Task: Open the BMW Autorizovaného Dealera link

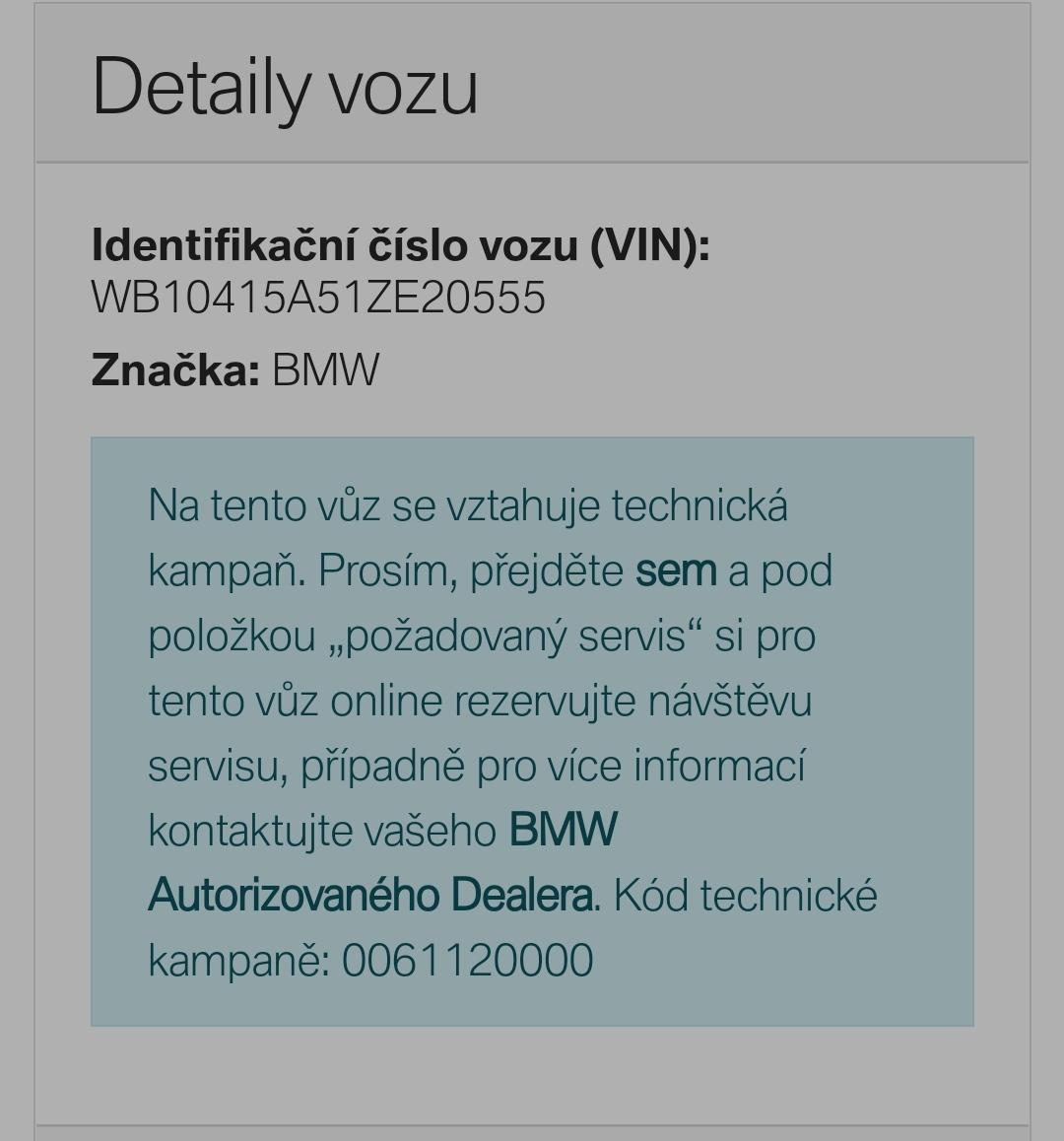Action: [x=371, y=896]
